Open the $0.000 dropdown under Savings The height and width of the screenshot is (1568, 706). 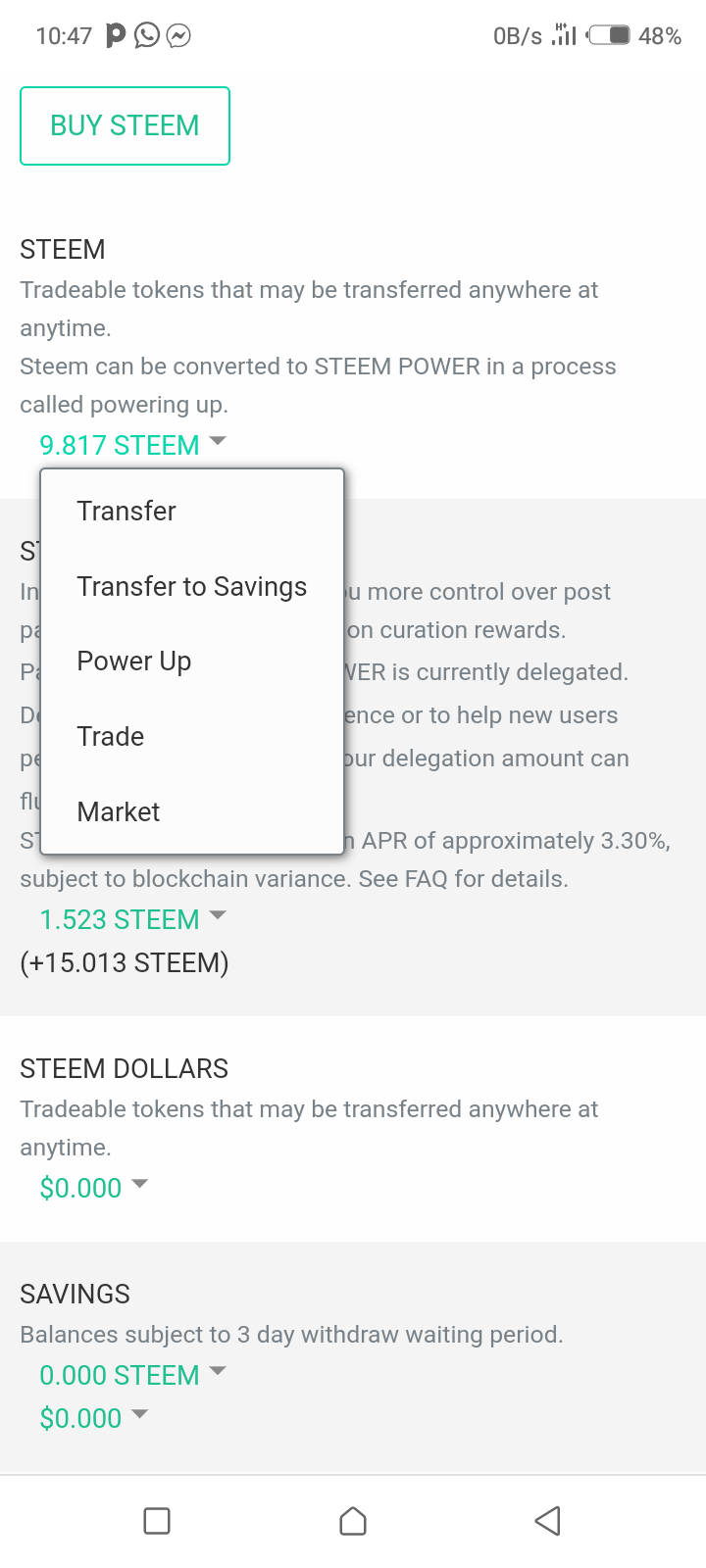(93, 1418)
